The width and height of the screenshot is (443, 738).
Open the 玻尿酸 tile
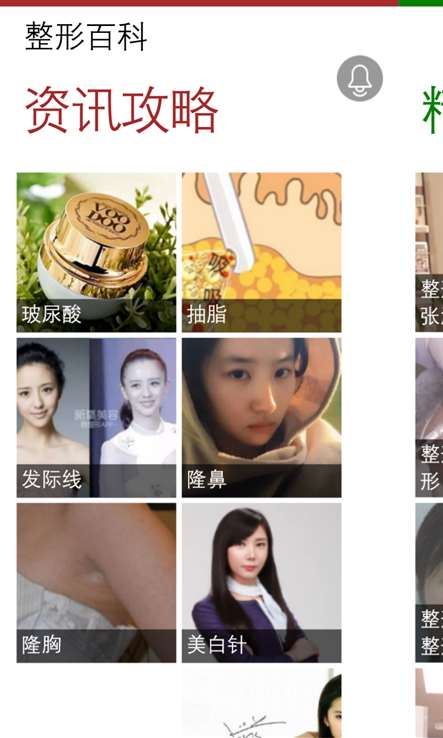97,252
